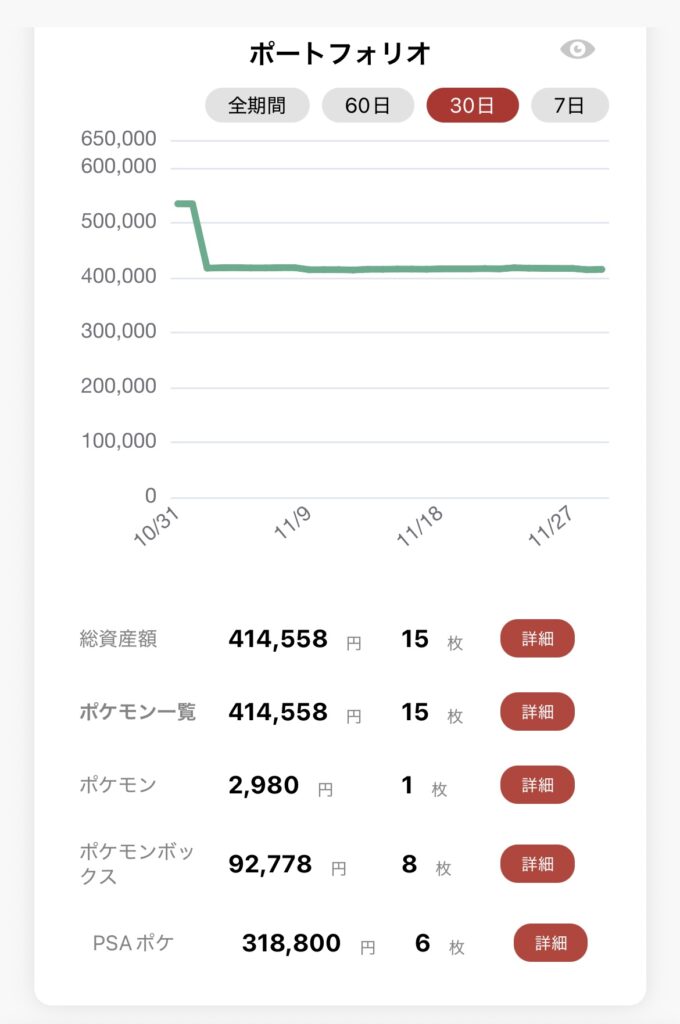The height and width of the screenshot is (1024, 680).
Task: Show the 7日 chart range
Action: (x=569, y=105)
